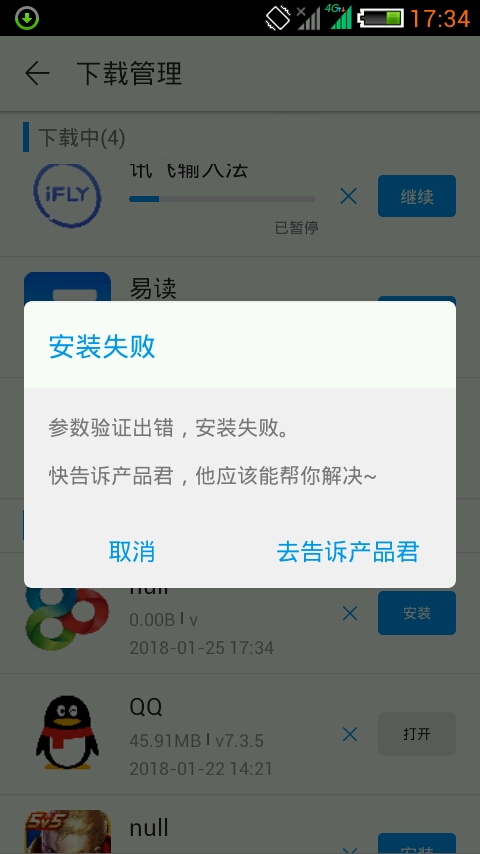Tap 安装 for the 0.00B null item

coord(417,613)
